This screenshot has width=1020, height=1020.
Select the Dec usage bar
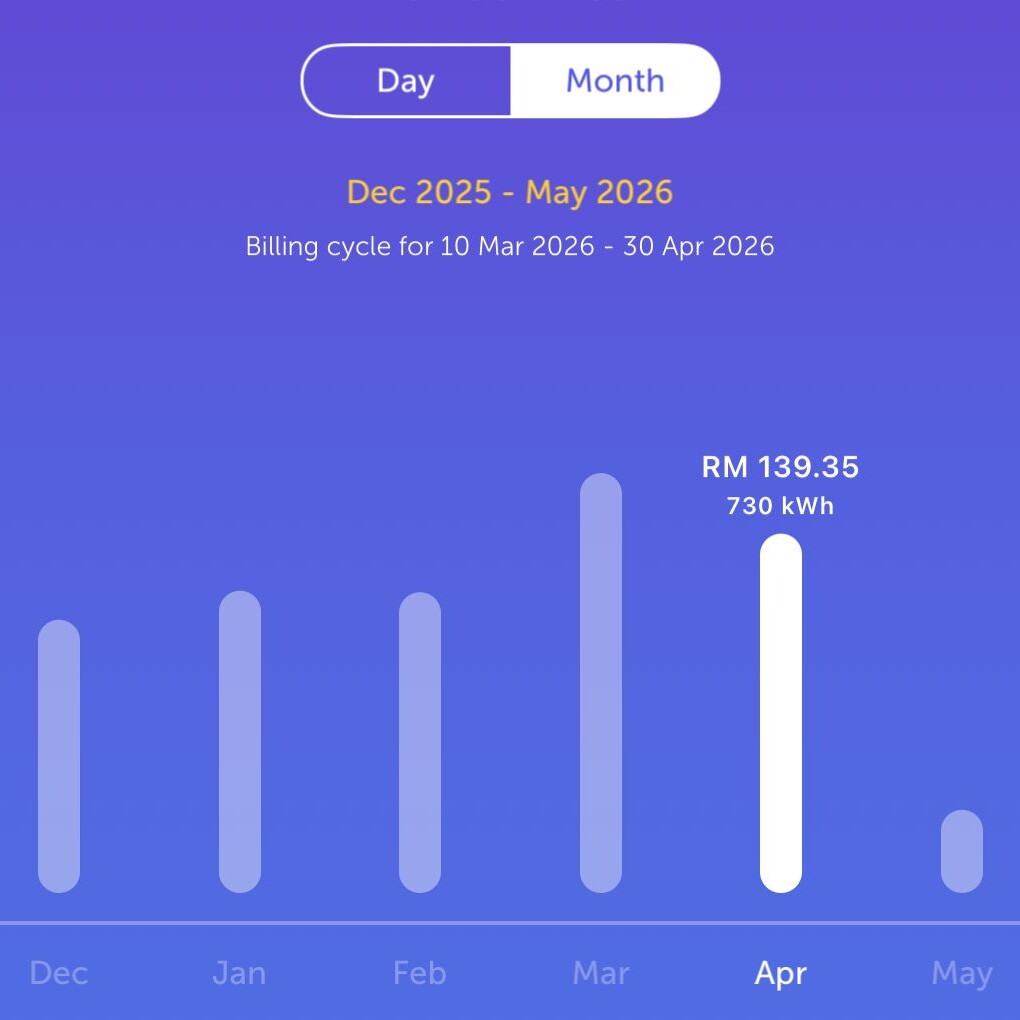59,756
